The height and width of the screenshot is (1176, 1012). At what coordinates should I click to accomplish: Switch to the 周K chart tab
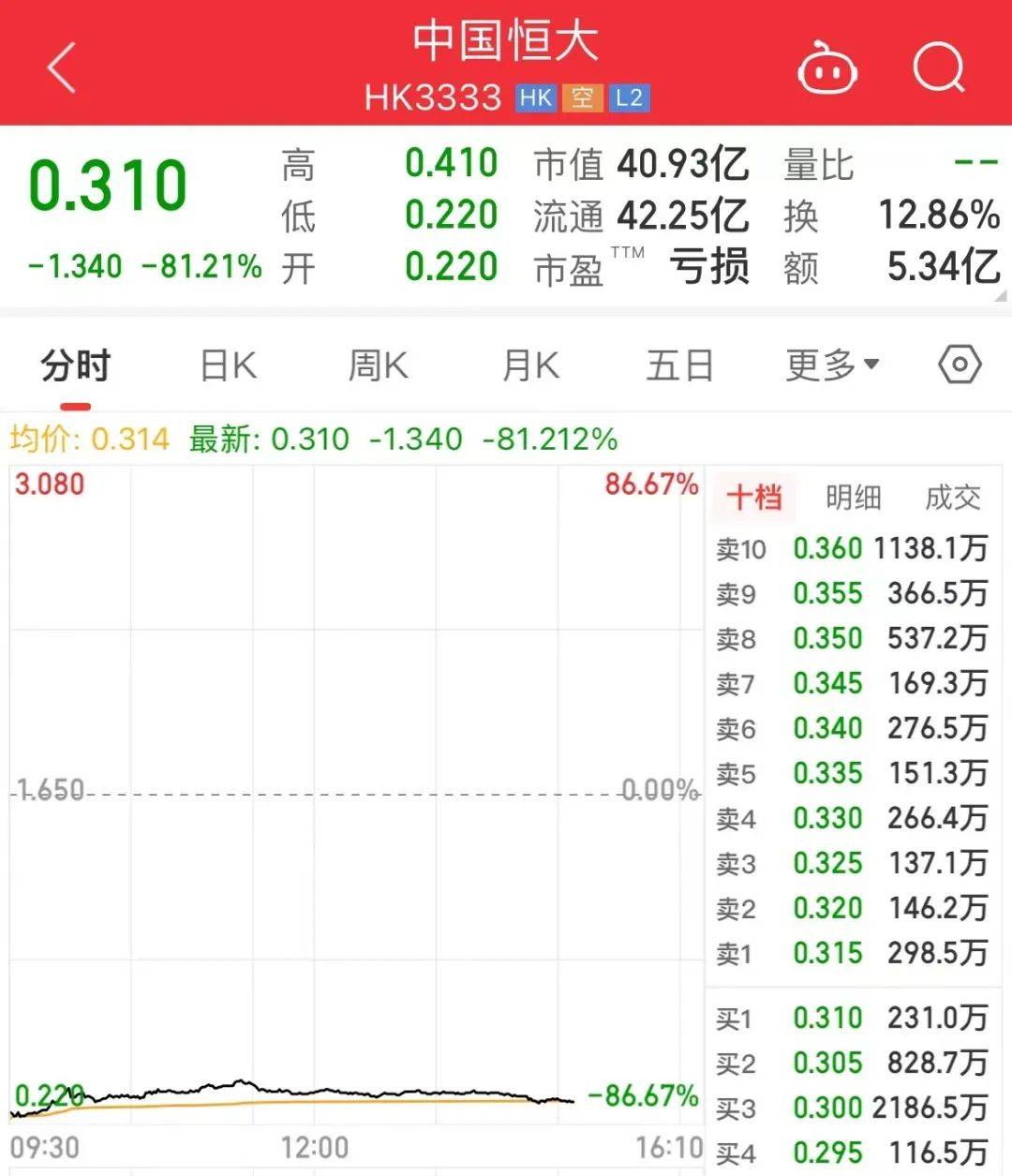379,365
